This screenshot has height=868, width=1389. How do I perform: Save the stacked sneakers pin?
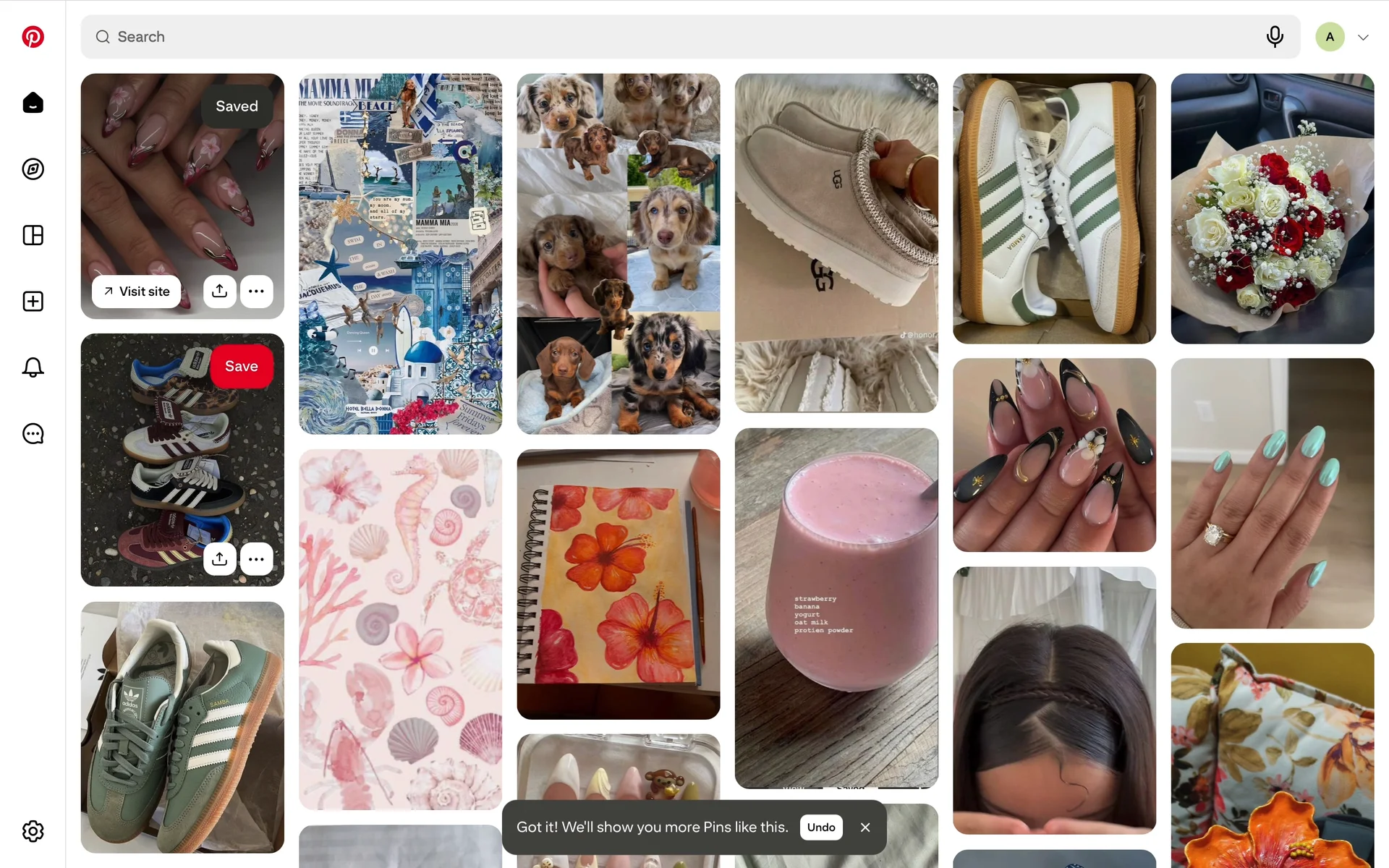point(241,367)
